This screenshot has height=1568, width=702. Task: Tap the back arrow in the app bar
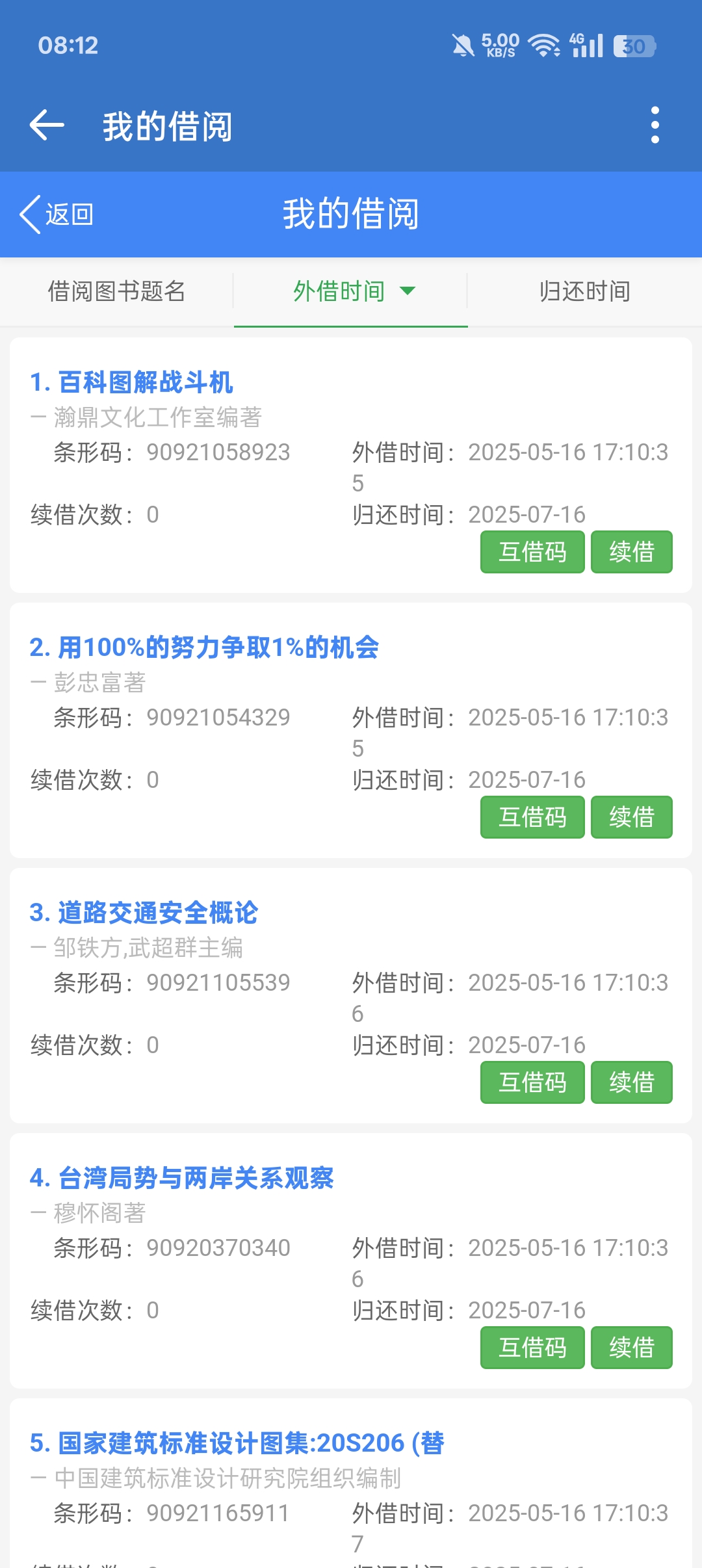(x=47, y=125)
